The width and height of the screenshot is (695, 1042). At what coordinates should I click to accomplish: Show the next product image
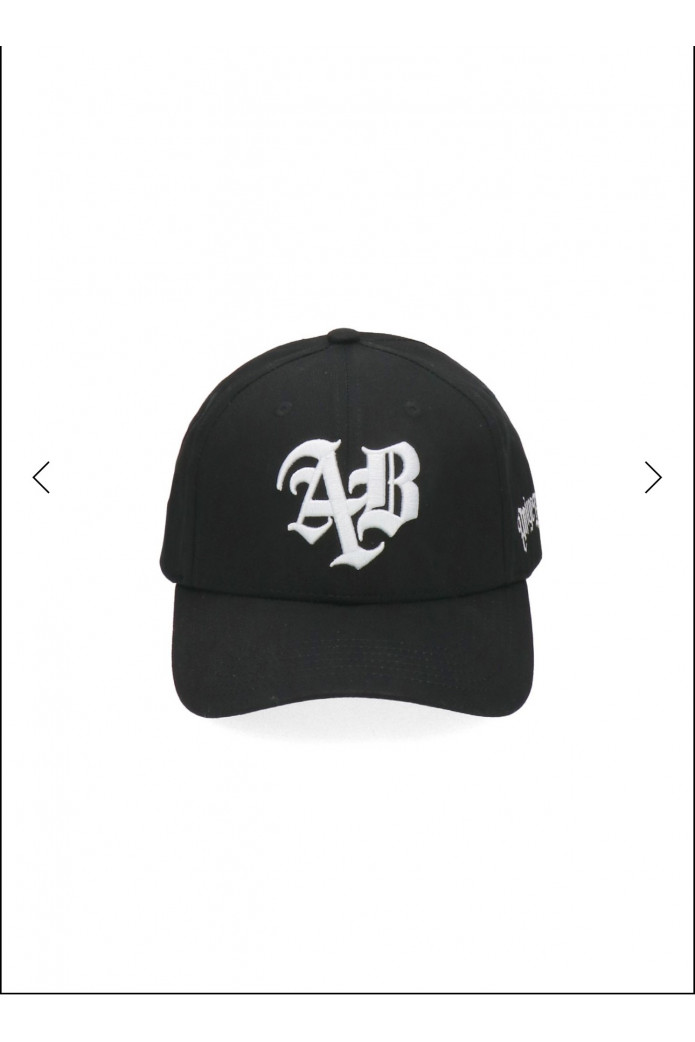coord(653,478)
